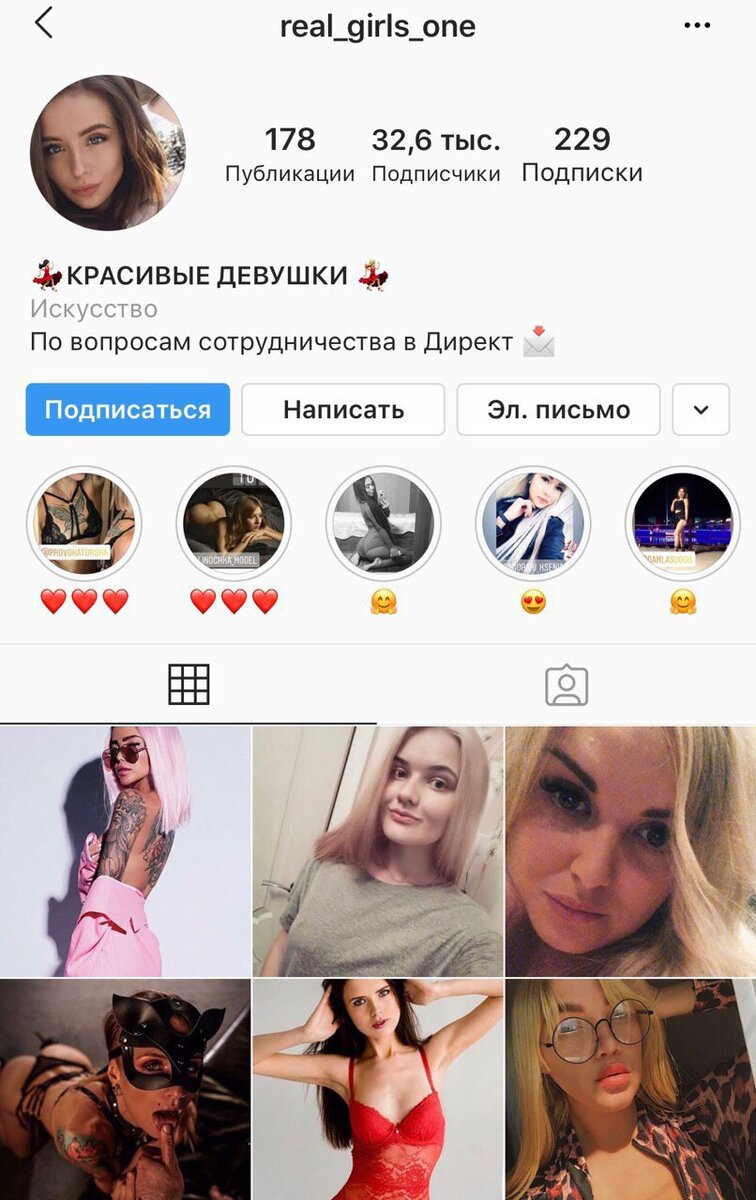Tap the real_girls_one title at top
This screenshot has height=1200, width=756.
pos(378,25)
